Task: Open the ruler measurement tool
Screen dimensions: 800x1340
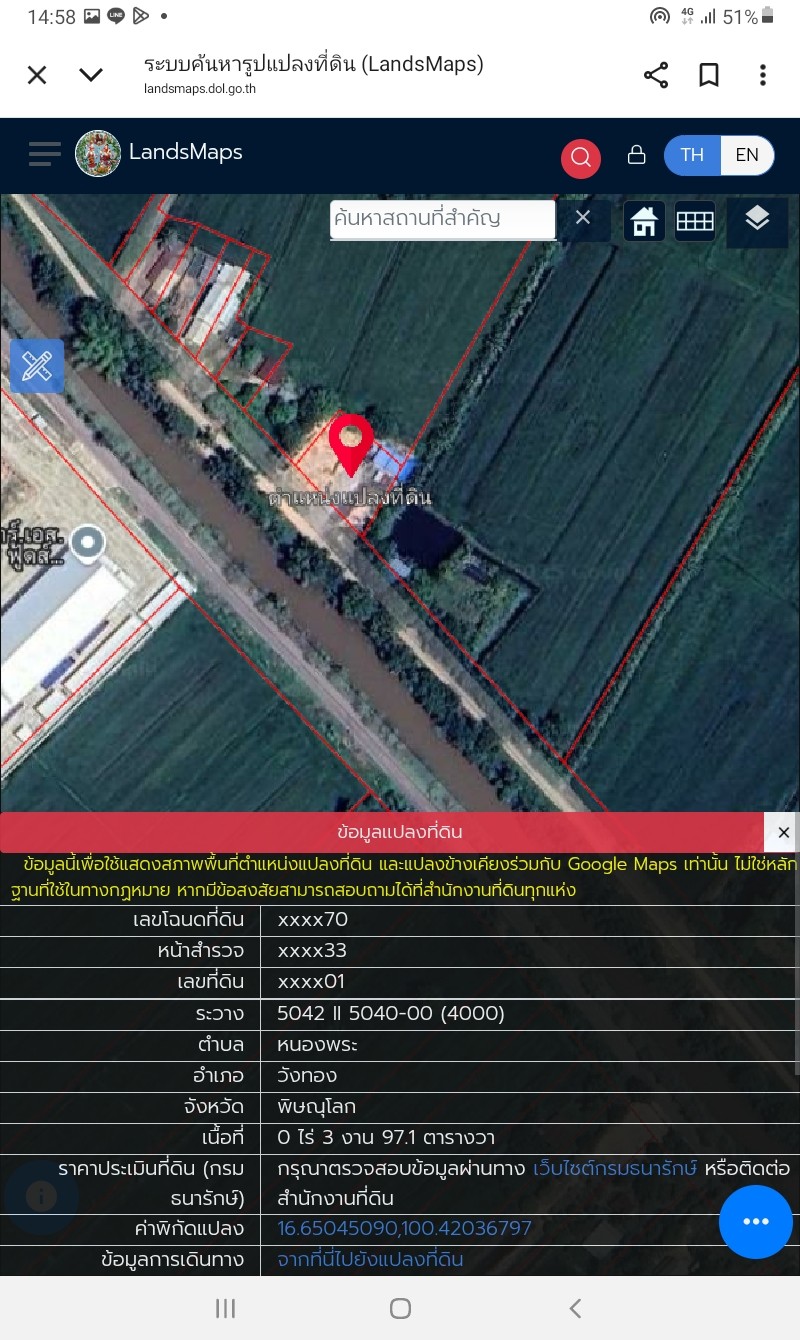Action: pos(37,366)
